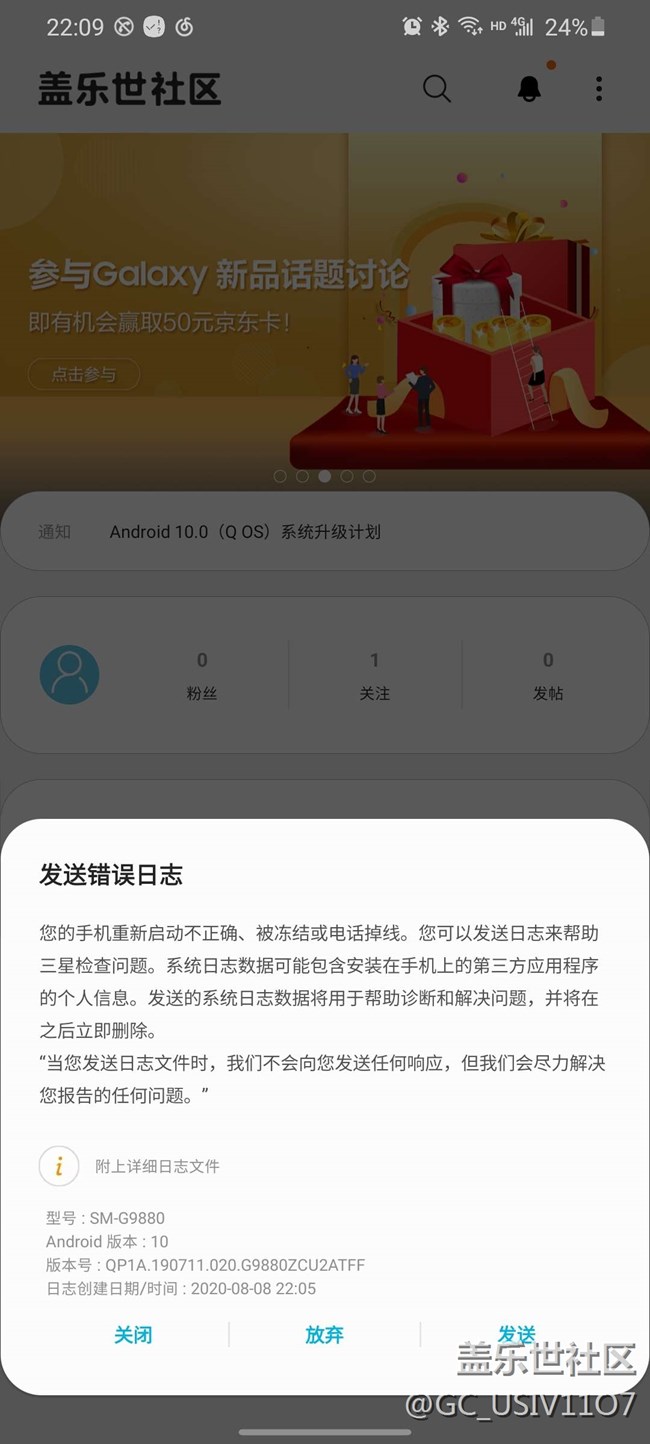Viewport: 650px width, 1444px height.
Task: Tap 关闭 to close the dialog
Action: coord(133,1335)
